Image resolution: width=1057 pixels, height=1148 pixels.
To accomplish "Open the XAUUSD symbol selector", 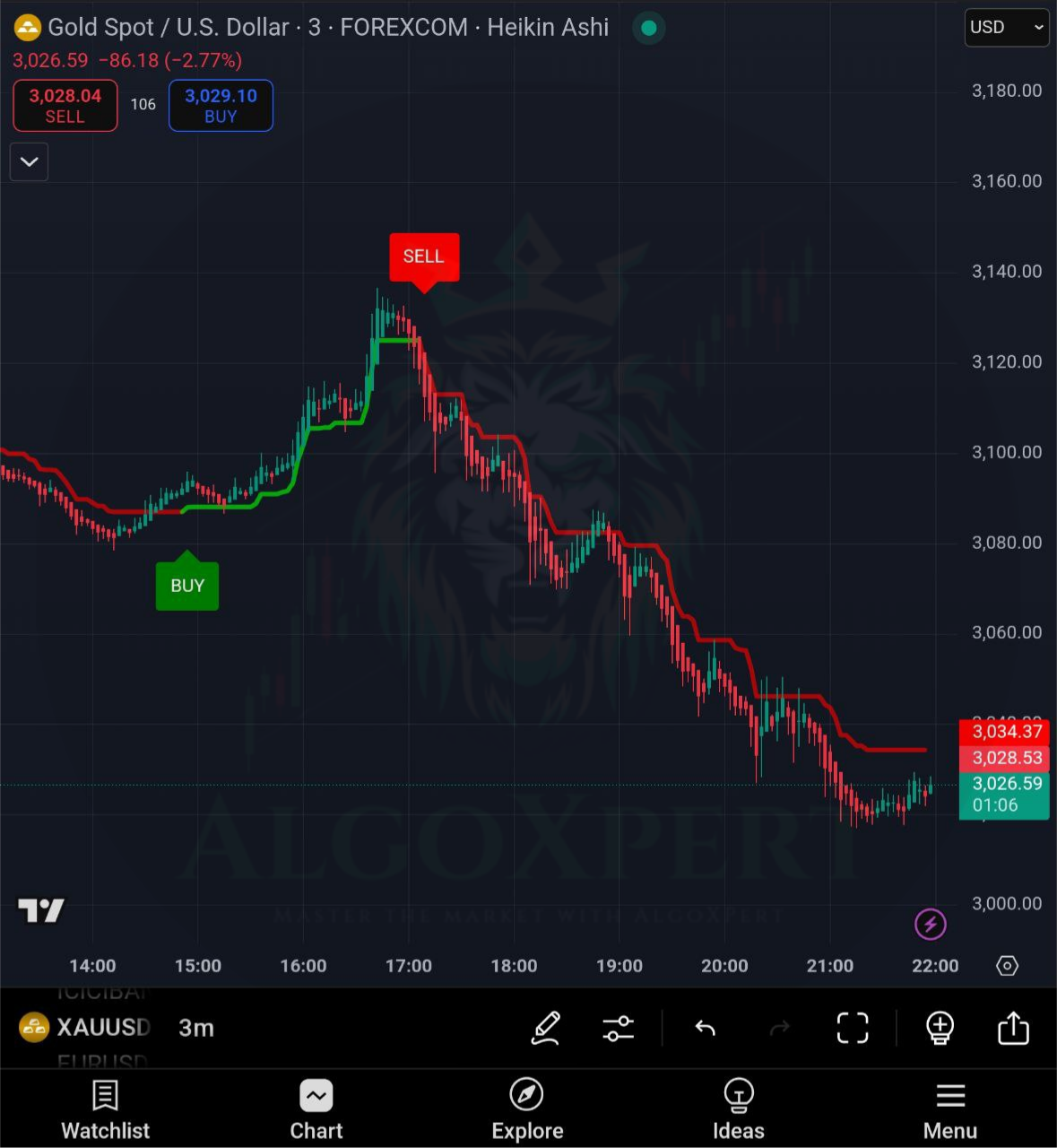I will pyautogui.click(x=86, y=1027).
